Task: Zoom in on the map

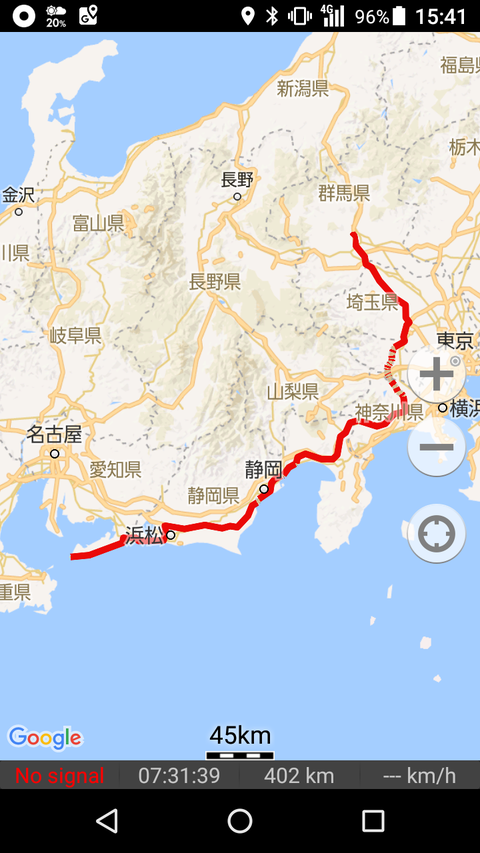Action: click(436, 374)
